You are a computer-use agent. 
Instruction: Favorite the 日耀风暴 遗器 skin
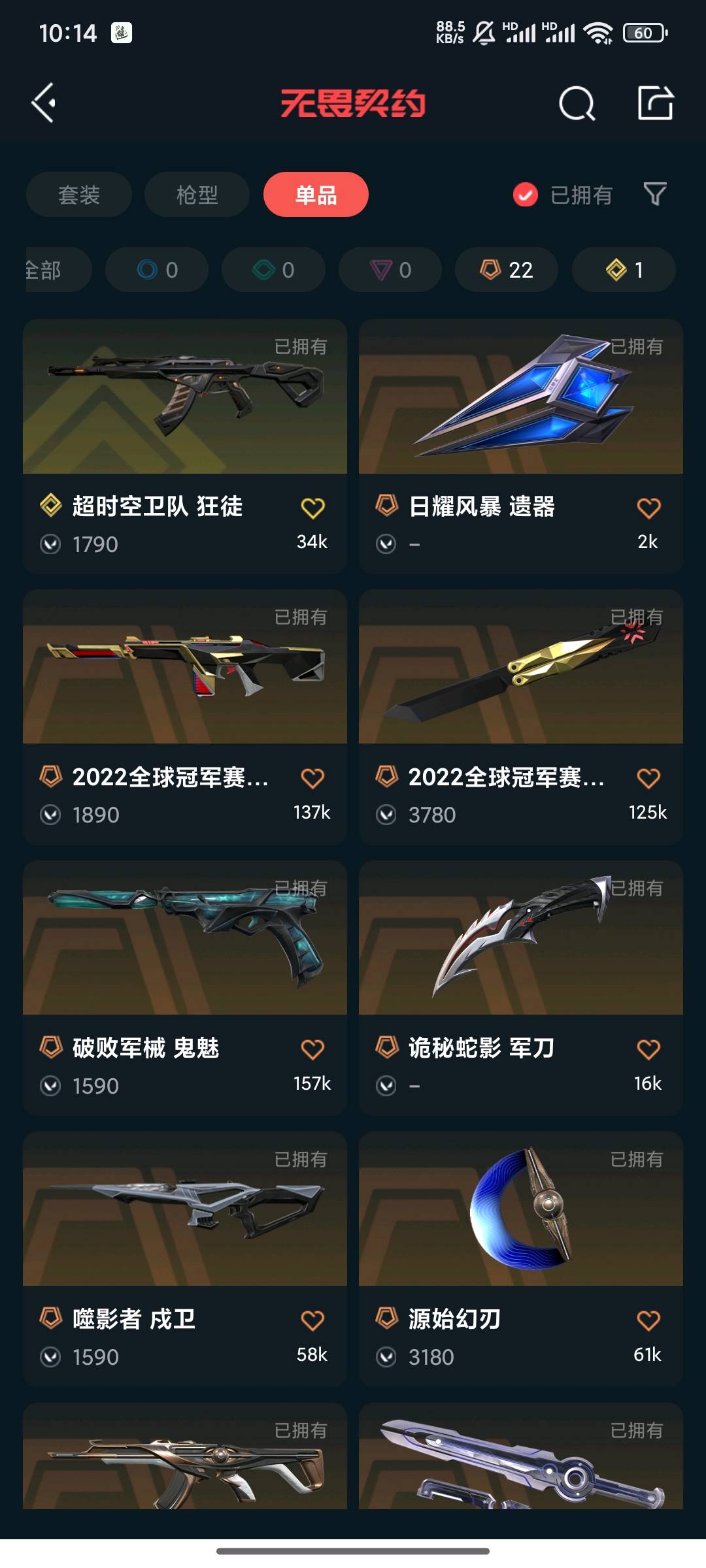(648, 508)
